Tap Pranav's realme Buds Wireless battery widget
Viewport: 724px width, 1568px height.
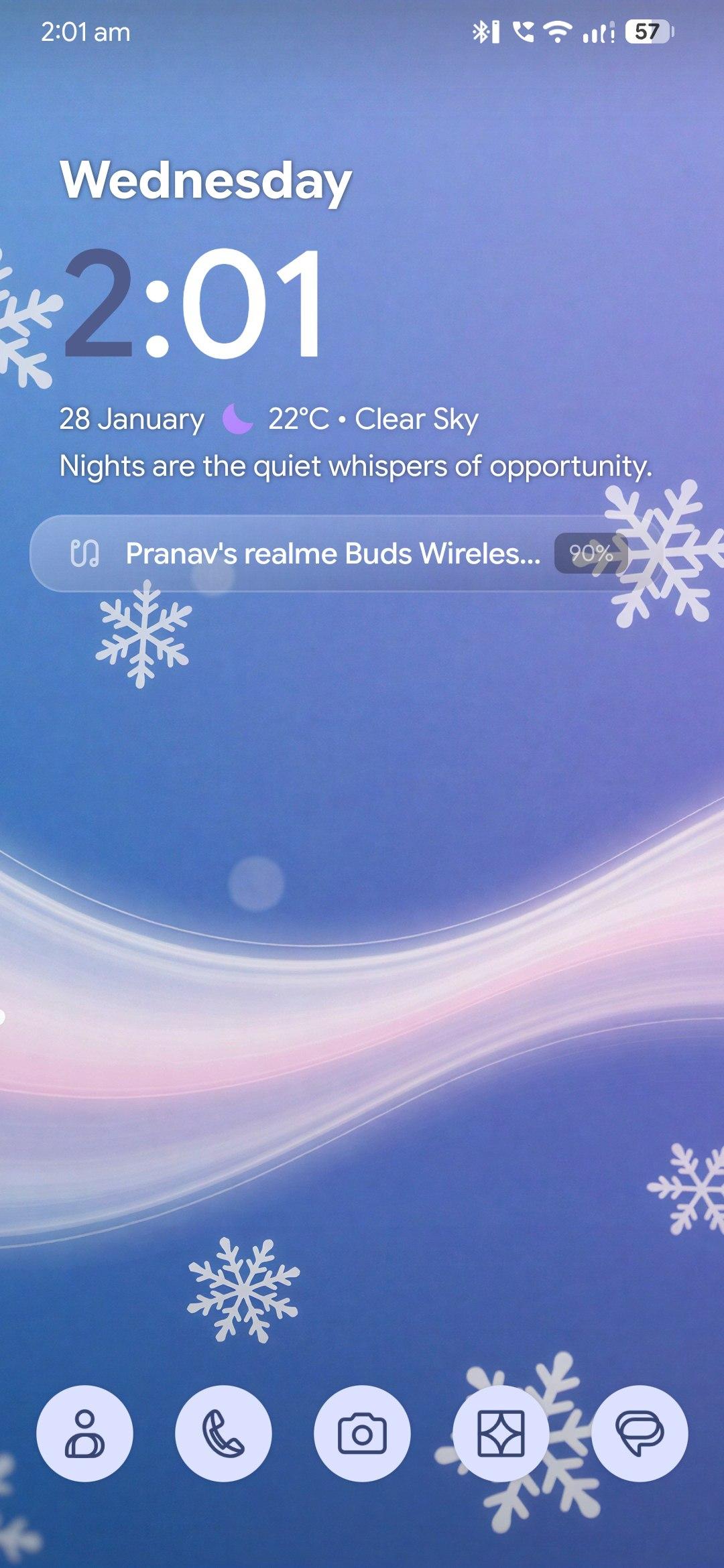328,553
